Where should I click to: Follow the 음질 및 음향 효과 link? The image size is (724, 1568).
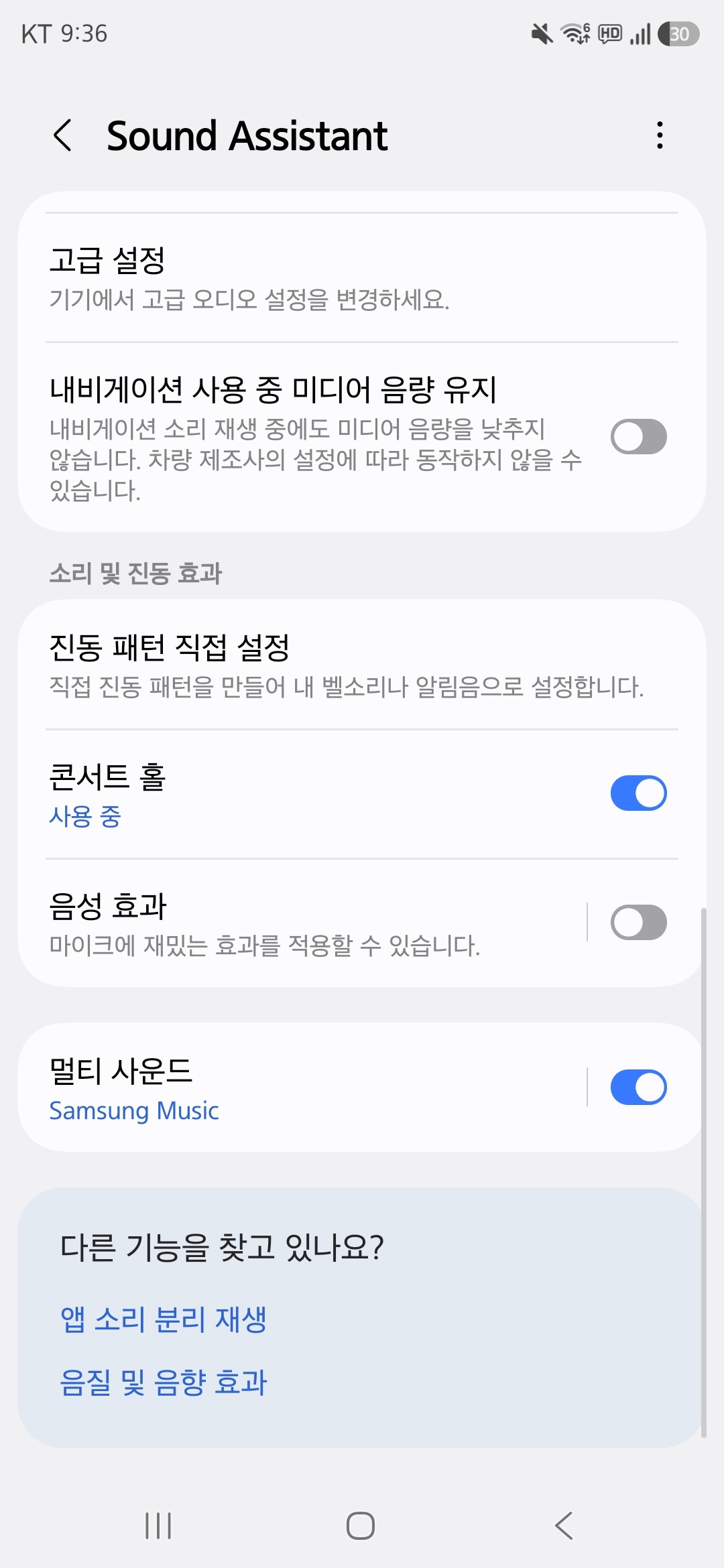click(164, 1382)
